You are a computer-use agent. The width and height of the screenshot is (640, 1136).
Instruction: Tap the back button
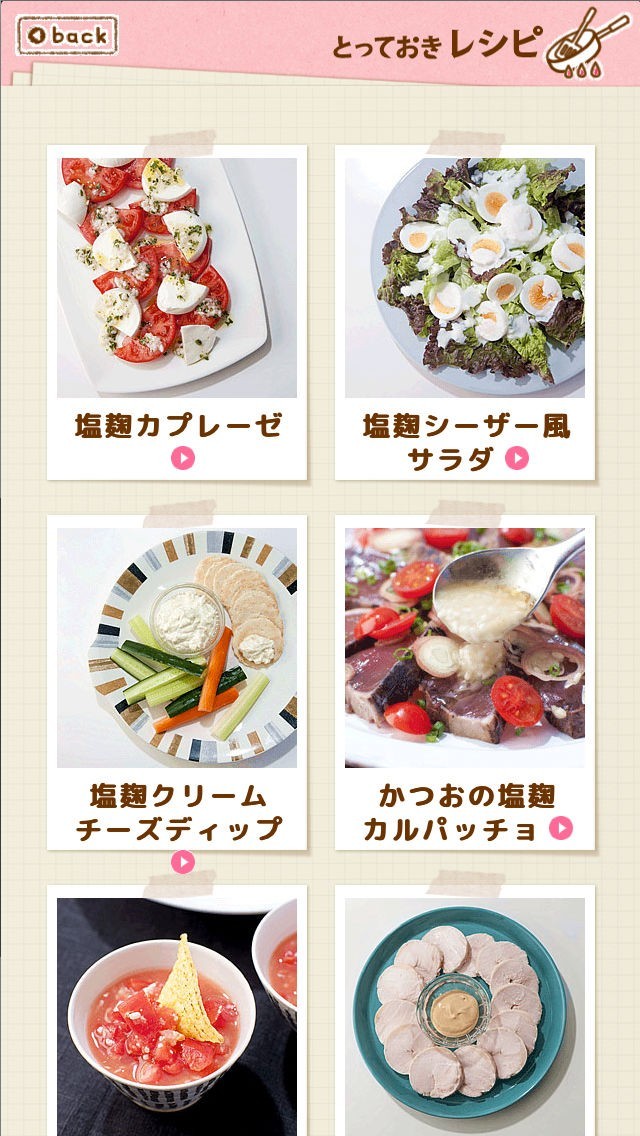click(67, 35)
